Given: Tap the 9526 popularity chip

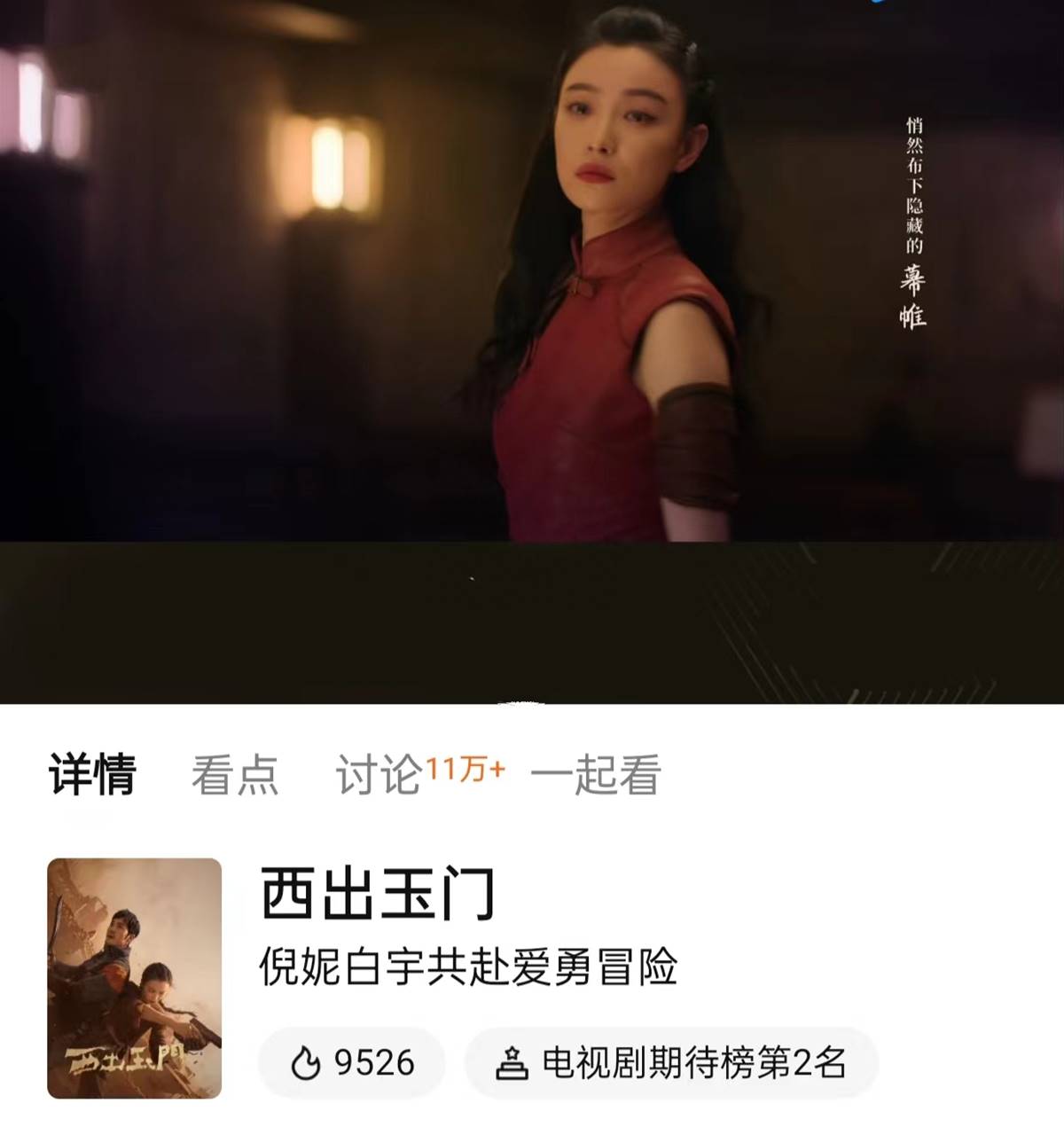Looking at the screenshot, I should (x=353, y=1061).
